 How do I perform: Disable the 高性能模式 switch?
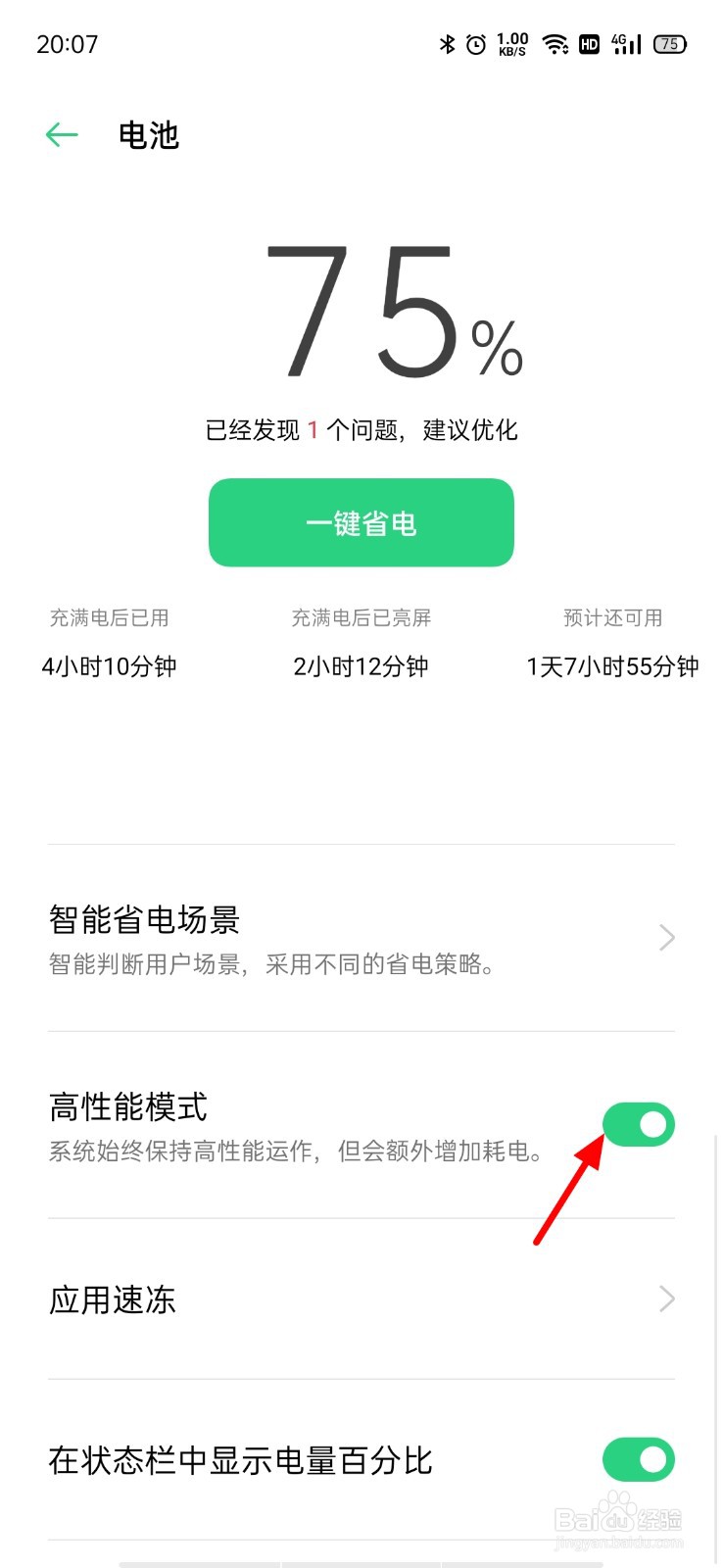point(639,1124)
